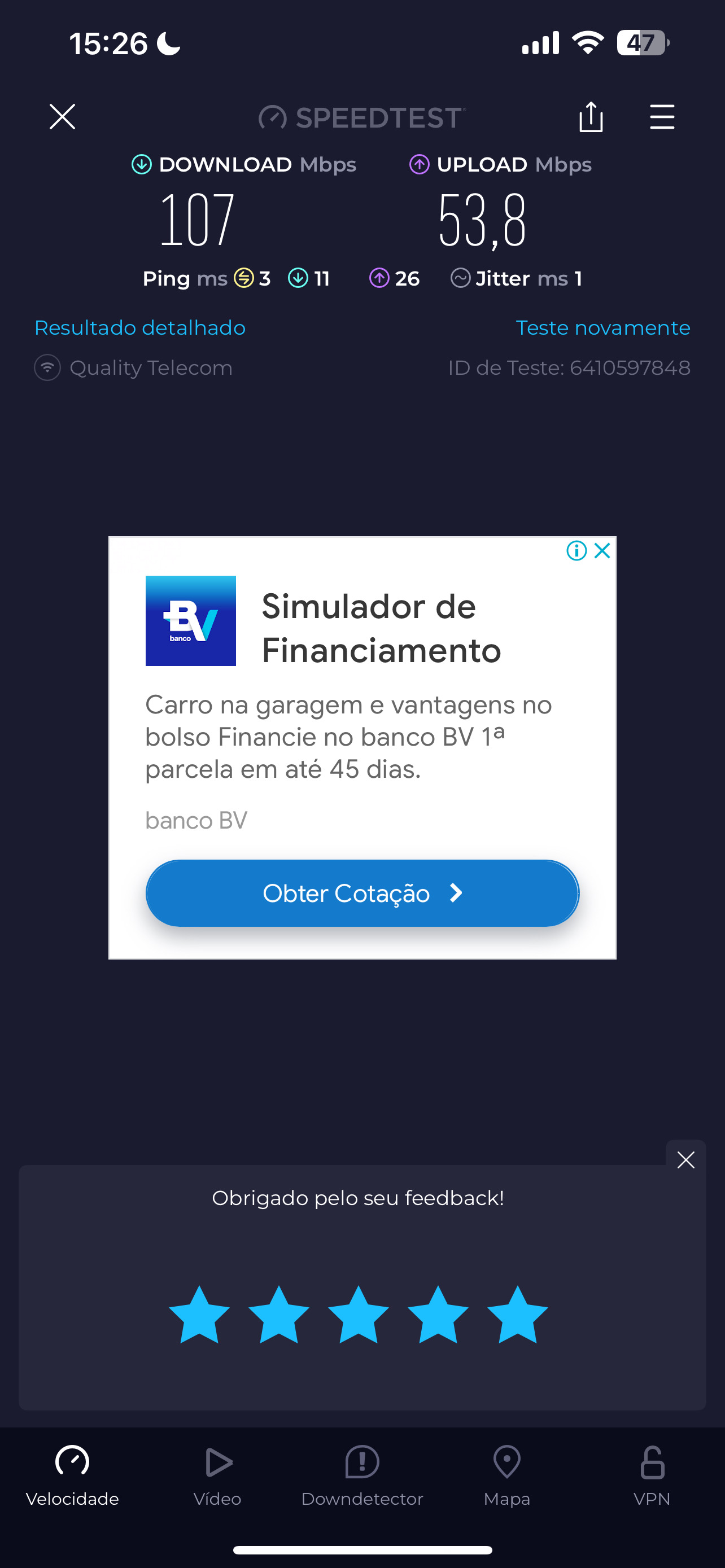Close the Speedtest results screen

point(62,116)
